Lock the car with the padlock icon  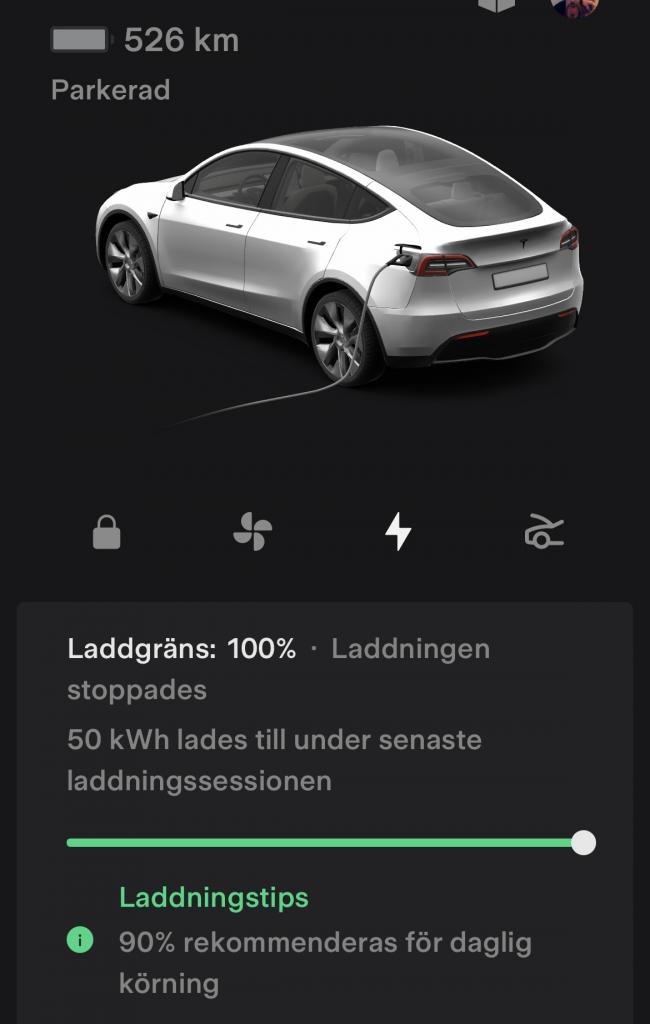click(107, 534)
